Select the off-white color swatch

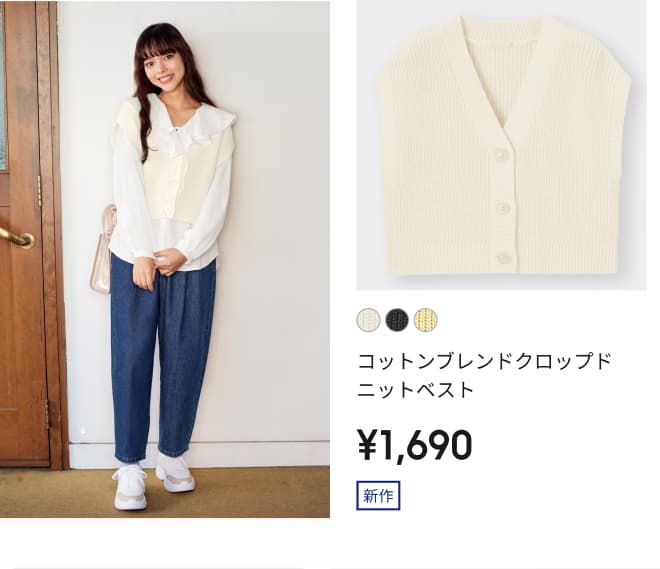(369, 320)
